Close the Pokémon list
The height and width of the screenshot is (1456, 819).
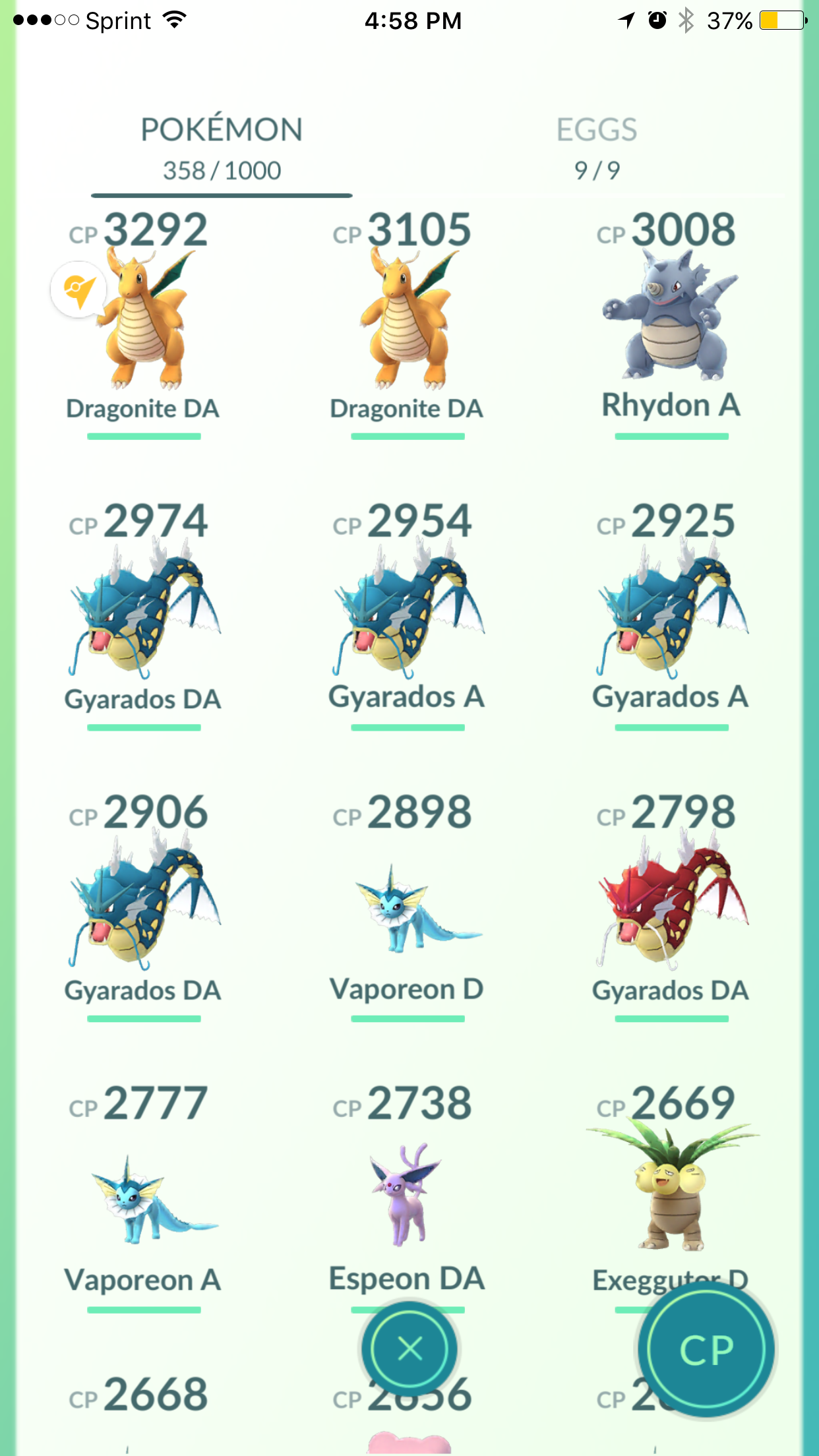tap(409, 1349)
